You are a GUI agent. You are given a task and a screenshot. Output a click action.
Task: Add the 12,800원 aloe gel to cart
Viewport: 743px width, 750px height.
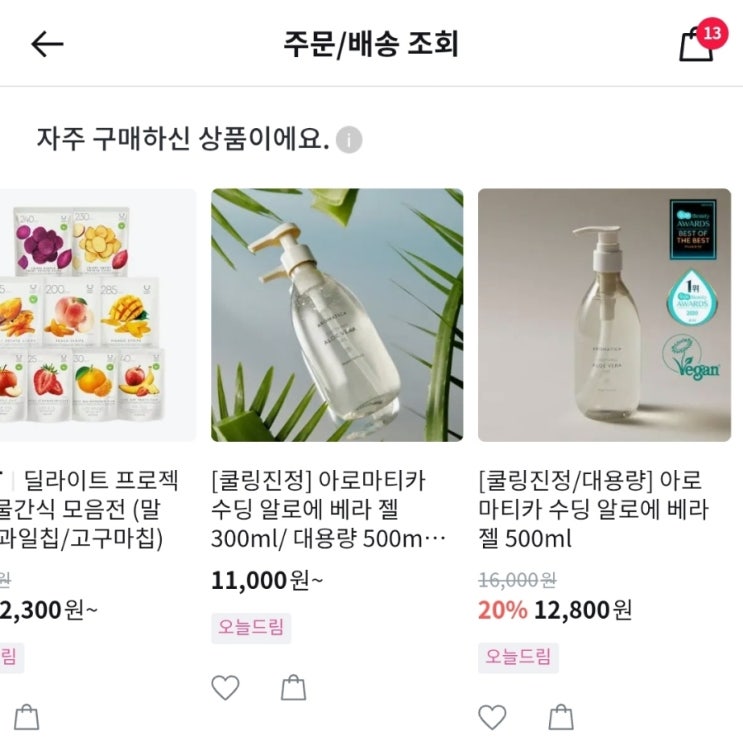(561, 717)
